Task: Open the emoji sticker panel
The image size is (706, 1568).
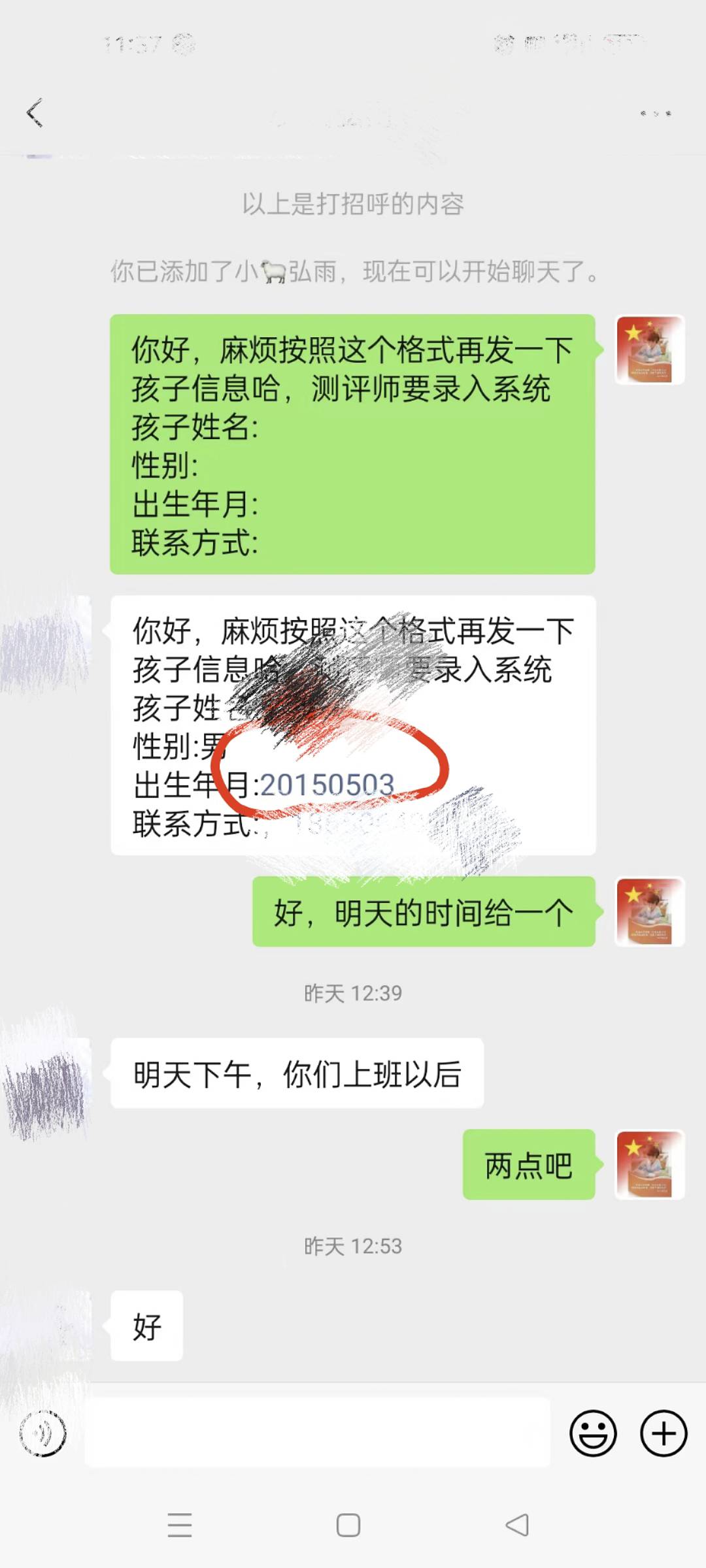Action: (593, 1434)
